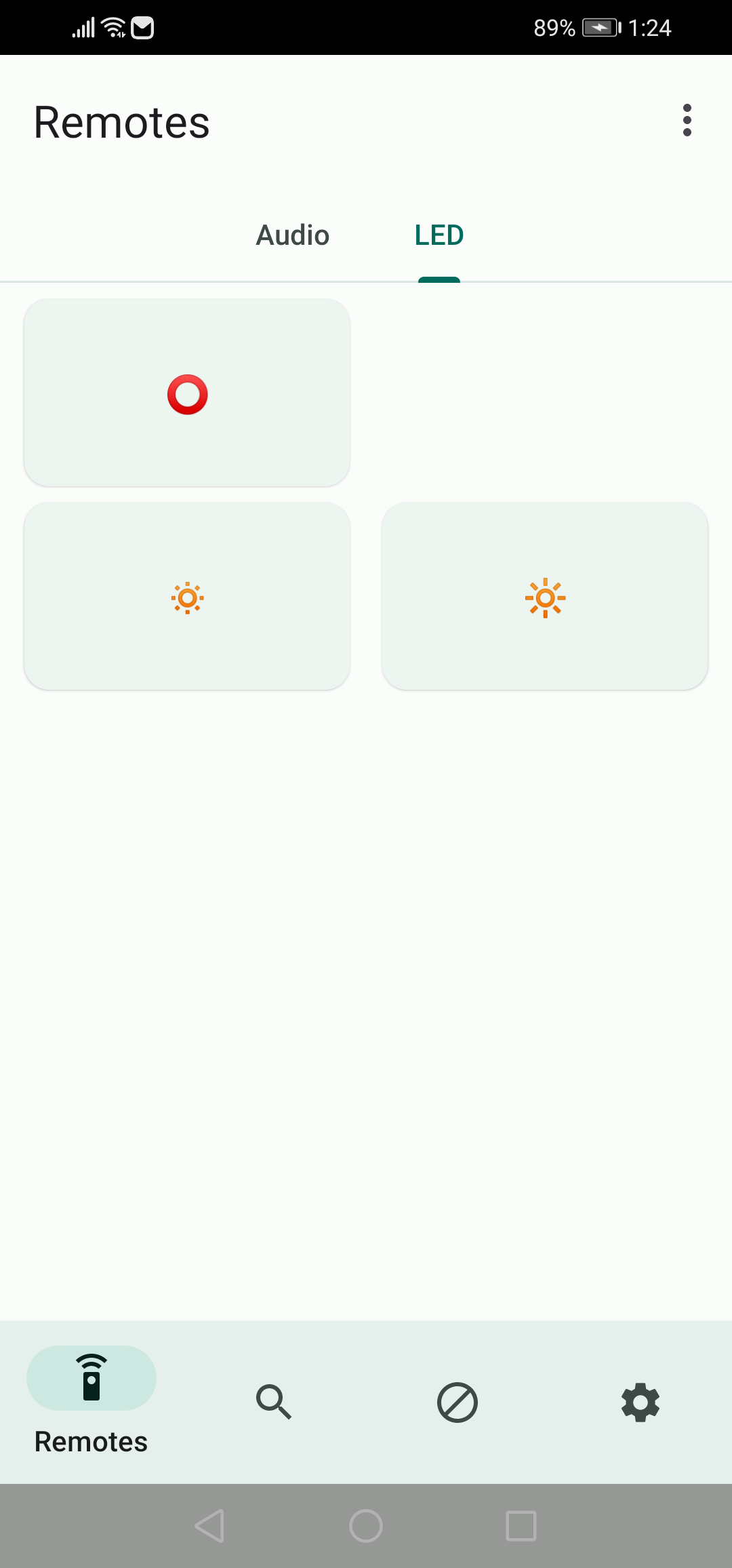Screen dimensions: 732x1568
Task: Tap the red circle power button
Action: coord(187,393)
